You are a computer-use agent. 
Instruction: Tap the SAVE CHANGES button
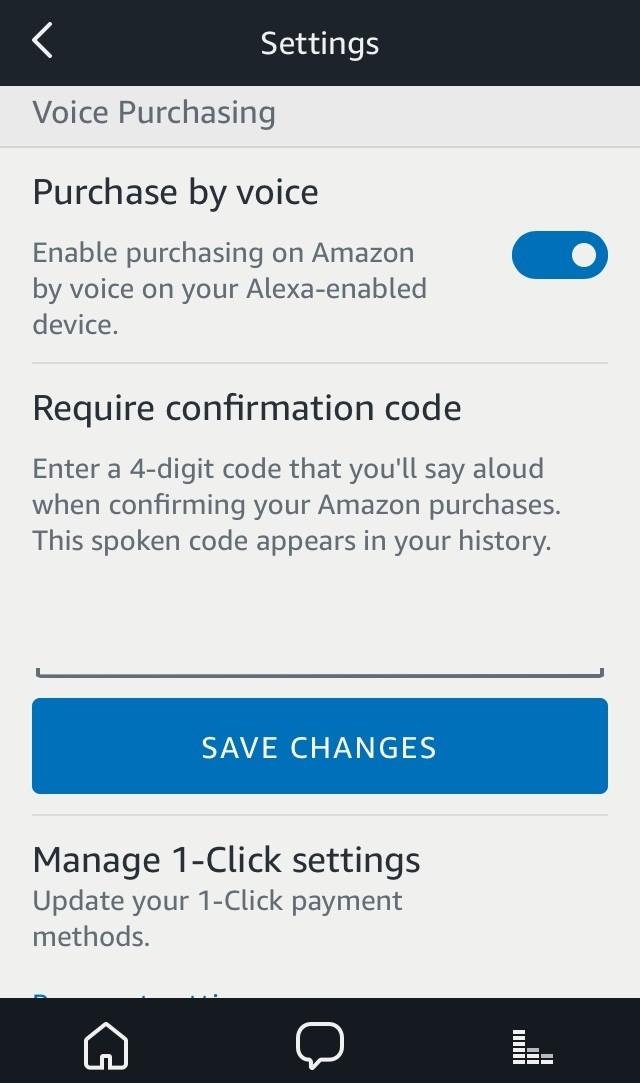[x=319, y=746]
